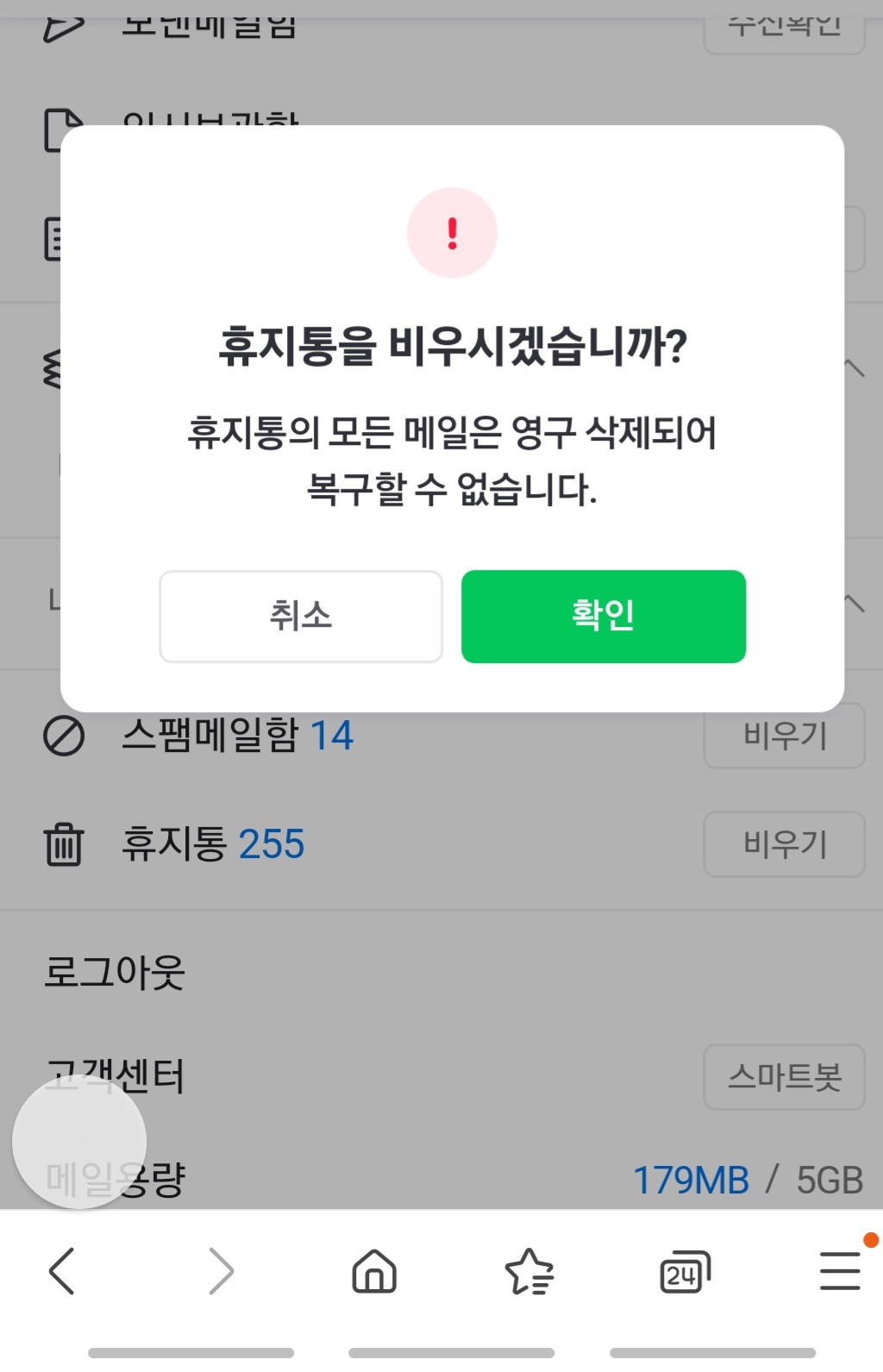883x1372 pixels.
Task: Confirm emptying trash with 확인
Action: [603, 616]
